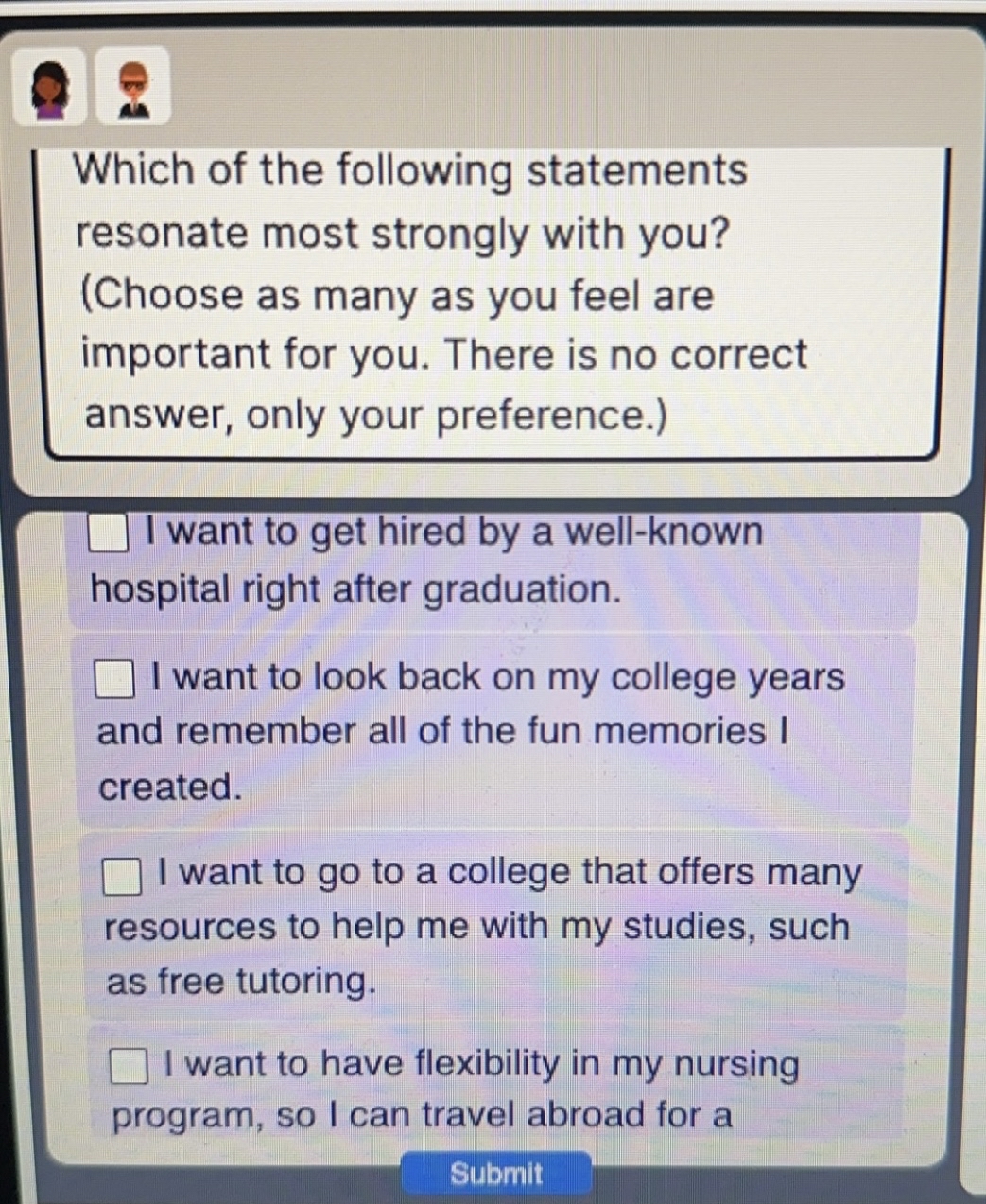The width and height of the screenshot is (986, 1204).
Task: Select the study resources option card
Action: click(492, 925)
